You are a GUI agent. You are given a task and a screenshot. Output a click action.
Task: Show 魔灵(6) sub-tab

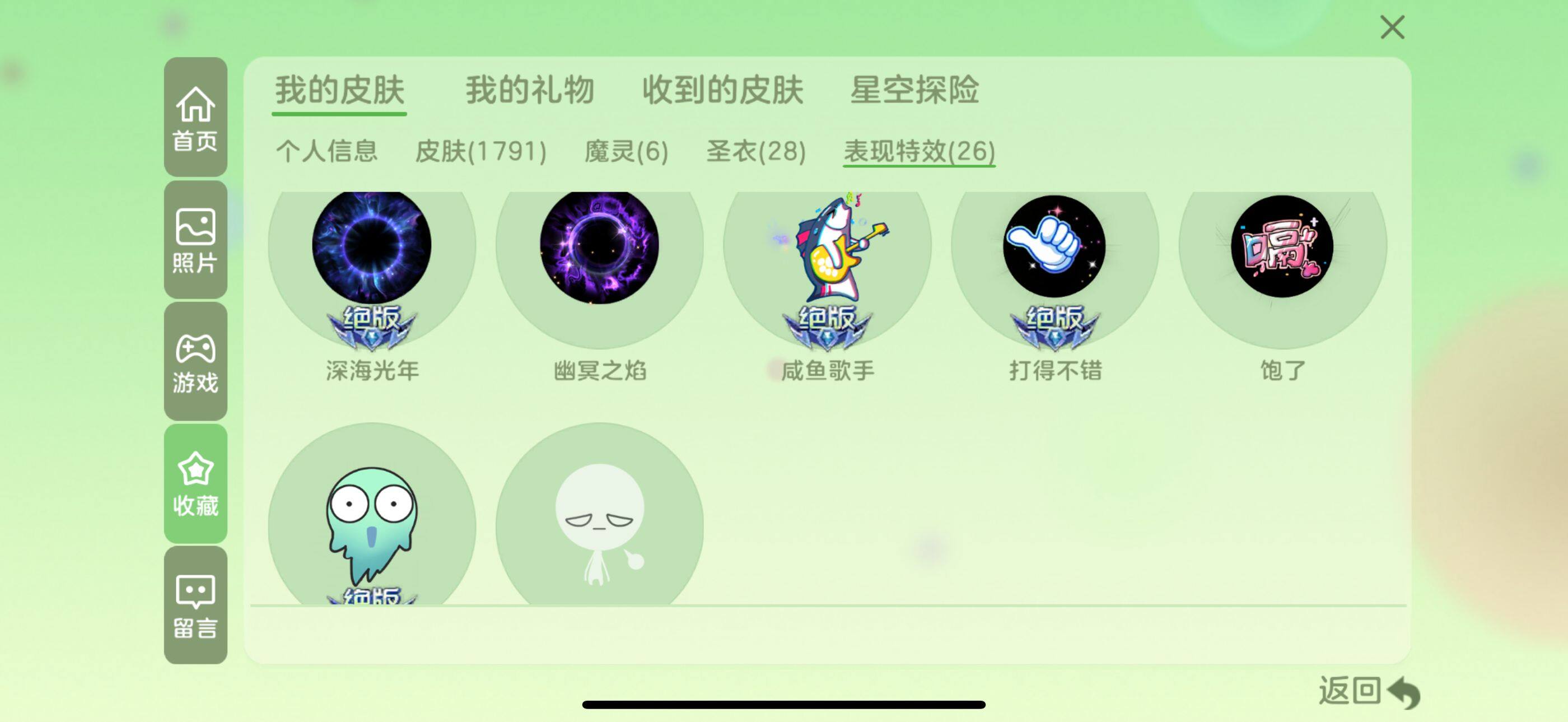[x=626, y=151]
